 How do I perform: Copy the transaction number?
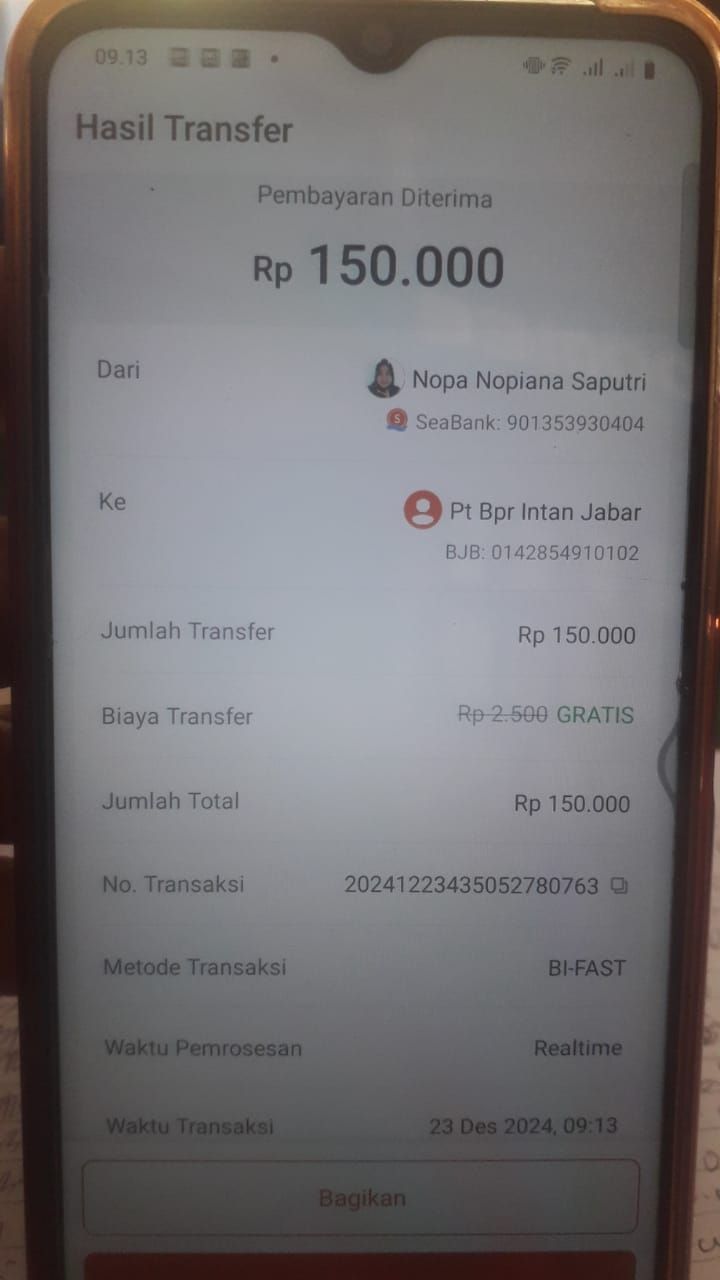click(619, 886)
